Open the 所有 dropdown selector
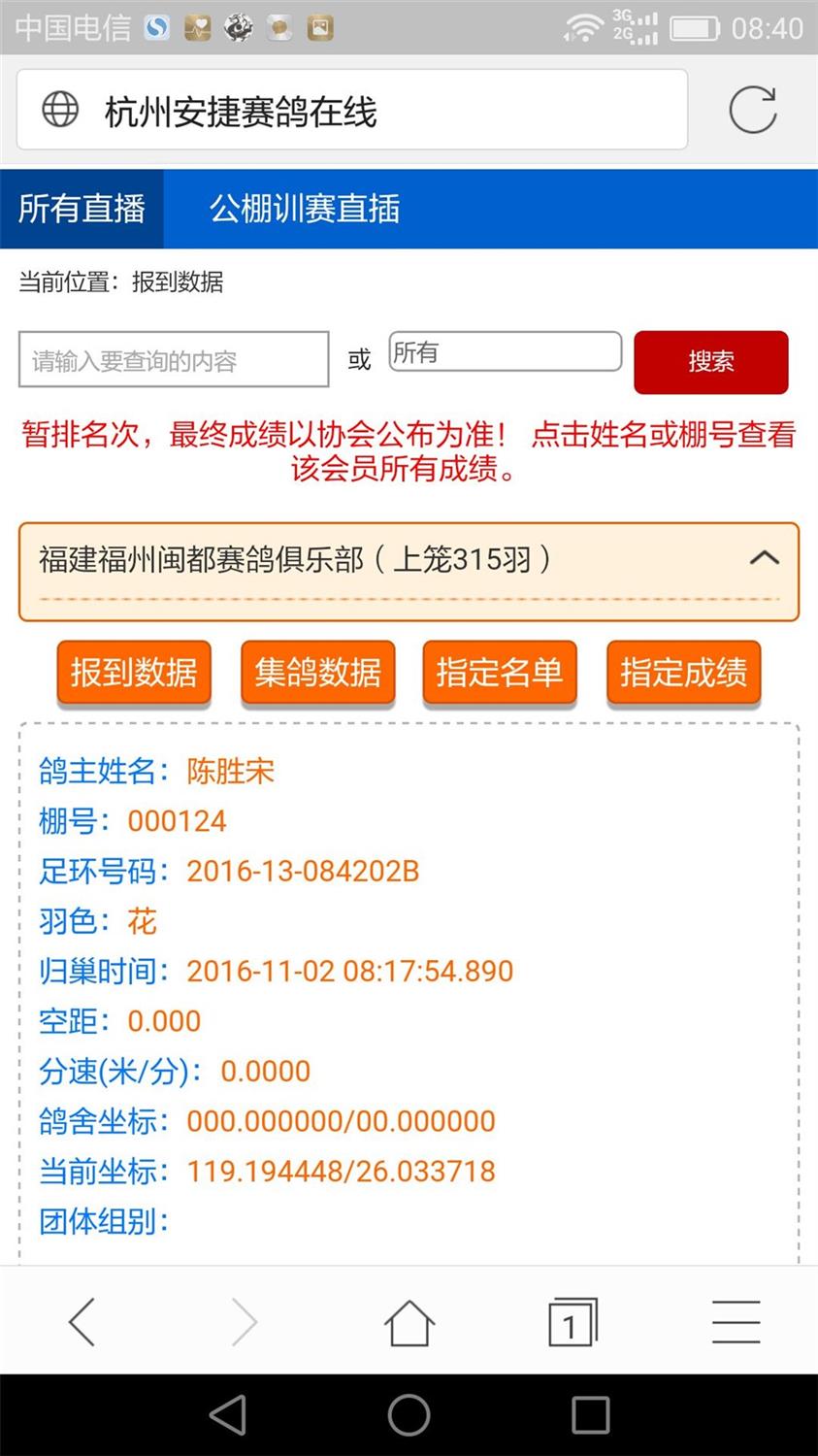The image size is (818, 1456). pos(506,351)
